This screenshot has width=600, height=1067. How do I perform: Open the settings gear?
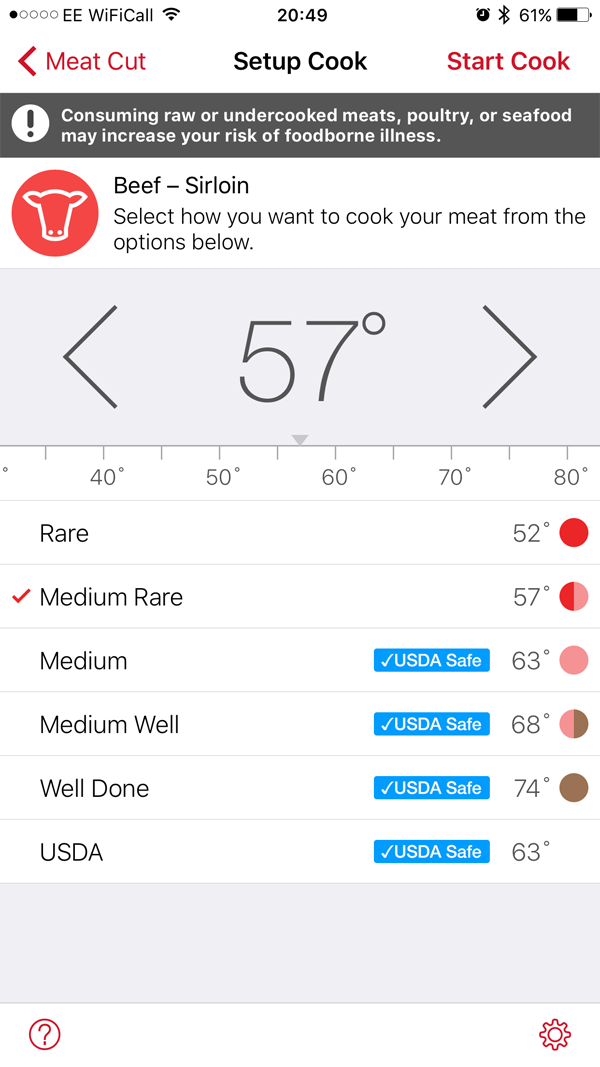pyautogui.click(x=554, y=1035)
